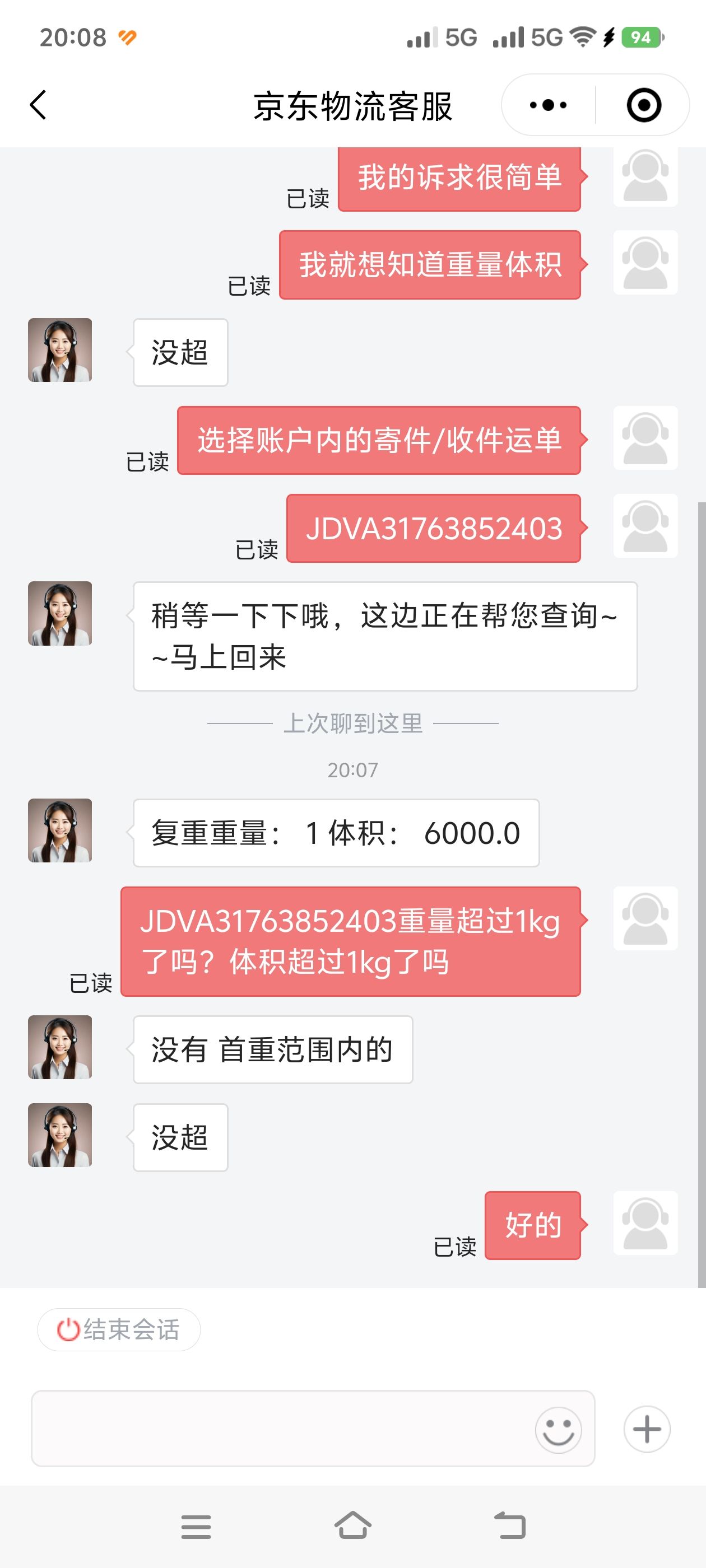Go back from 京东物流客服 chat
This screenshot has width=706, height=1568.
[x=38, y=105]
